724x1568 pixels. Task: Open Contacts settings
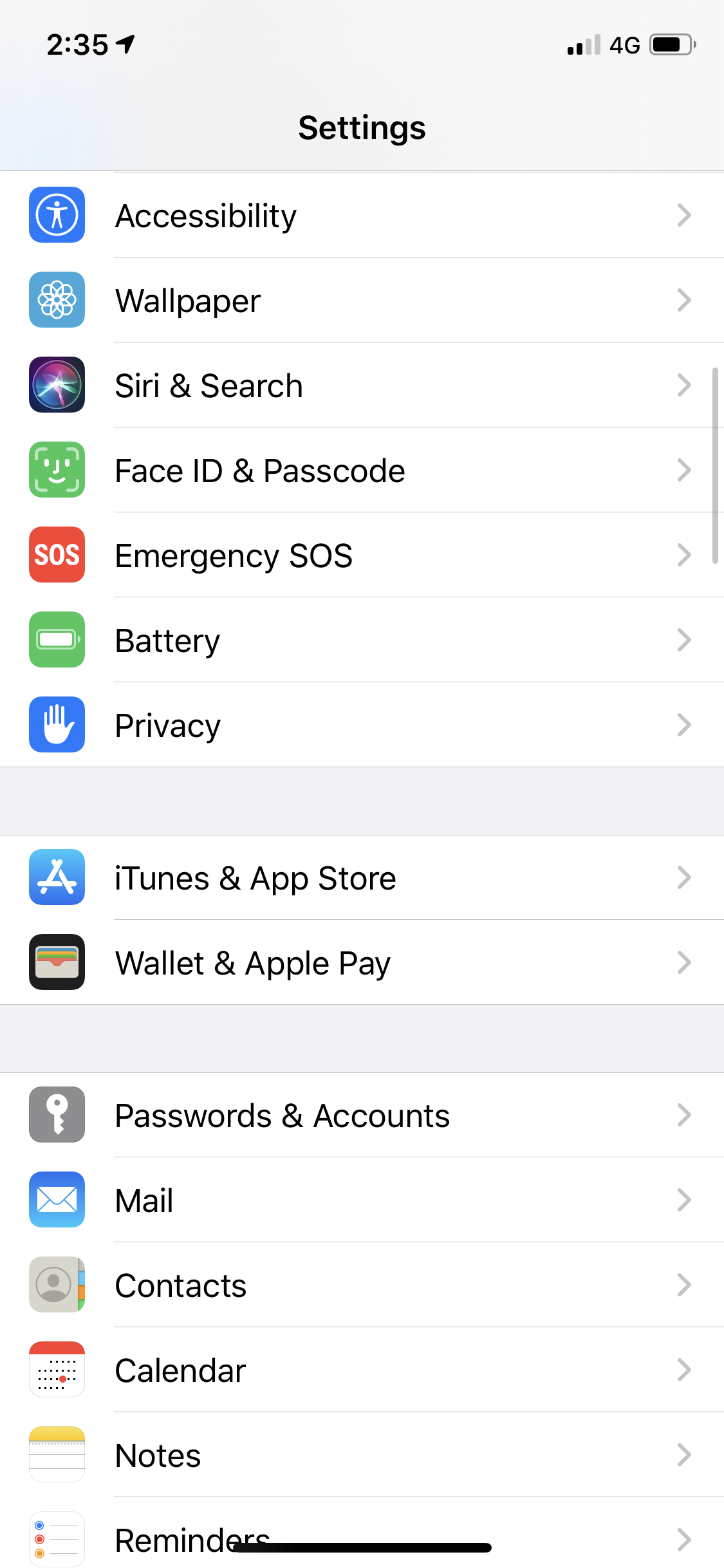[360, 1285]
